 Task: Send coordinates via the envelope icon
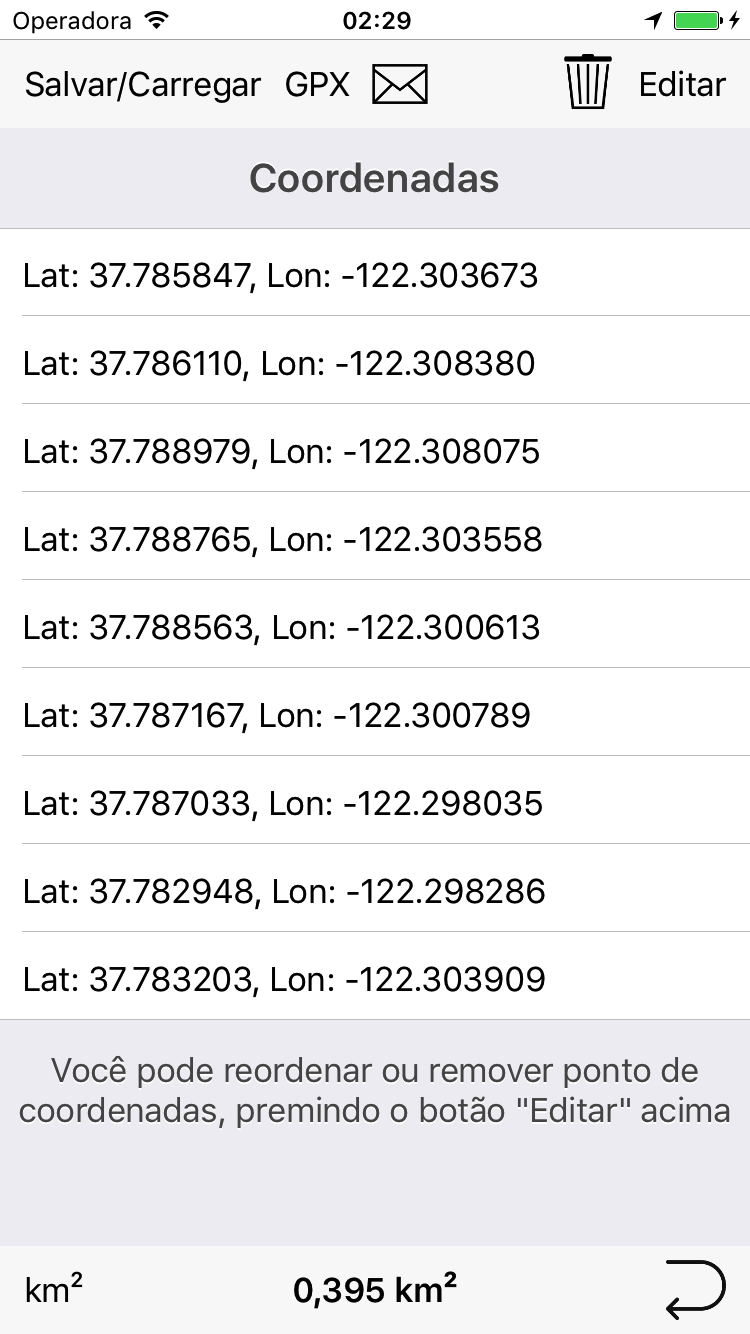(400, 85)
